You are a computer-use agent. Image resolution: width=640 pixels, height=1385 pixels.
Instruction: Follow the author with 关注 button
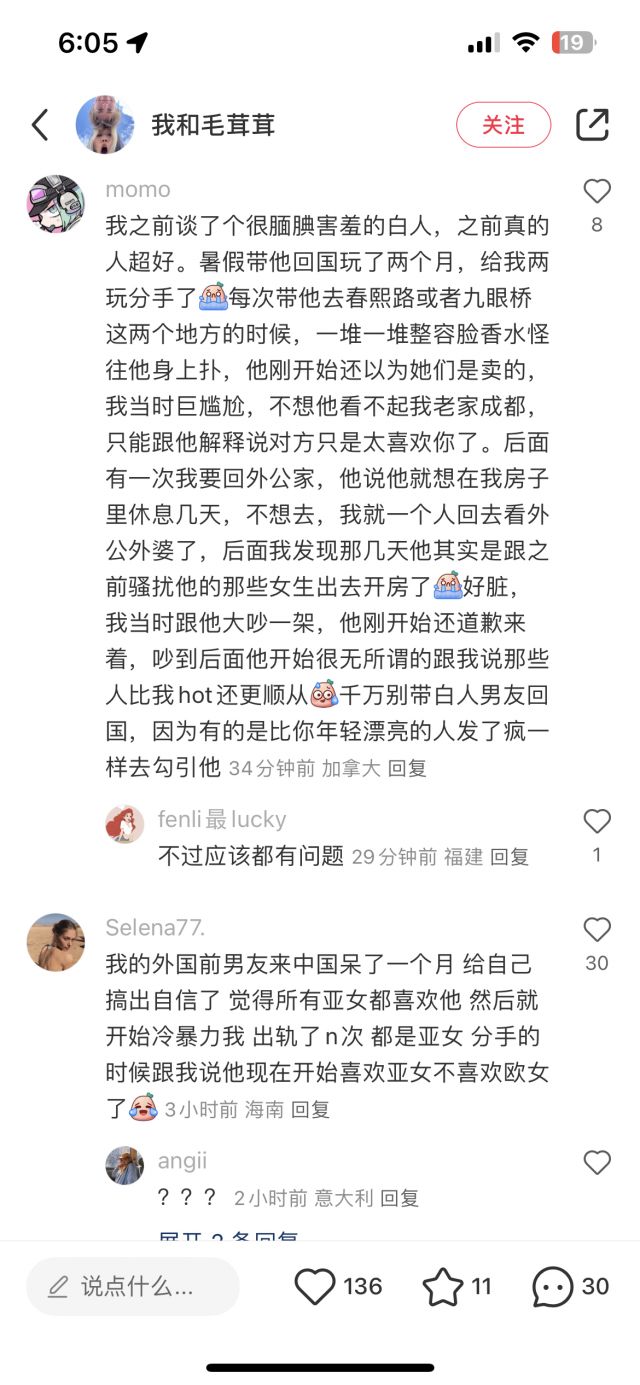(503, 125)
